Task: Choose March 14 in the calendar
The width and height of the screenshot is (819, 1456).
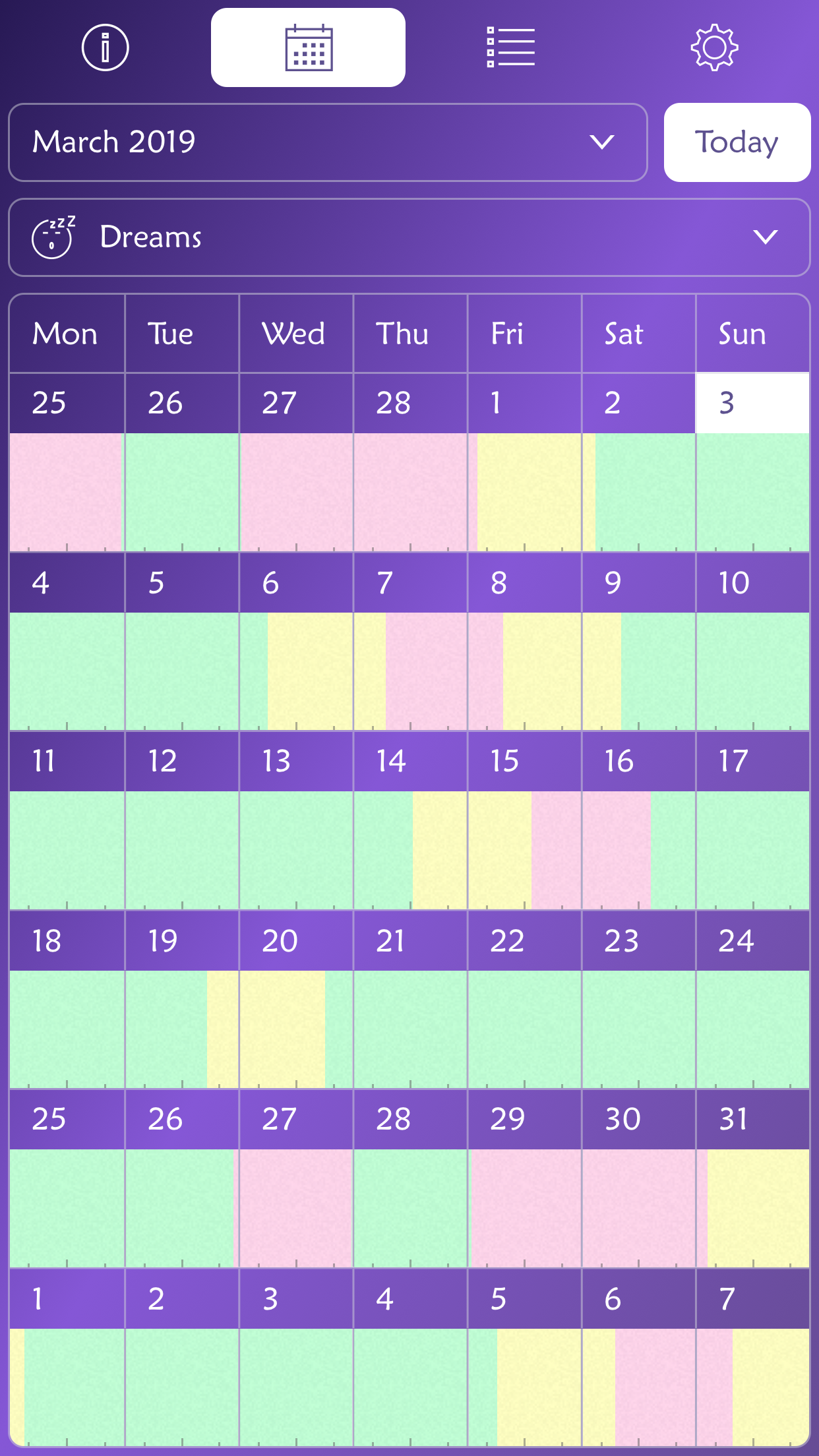Action: [410, 820]
